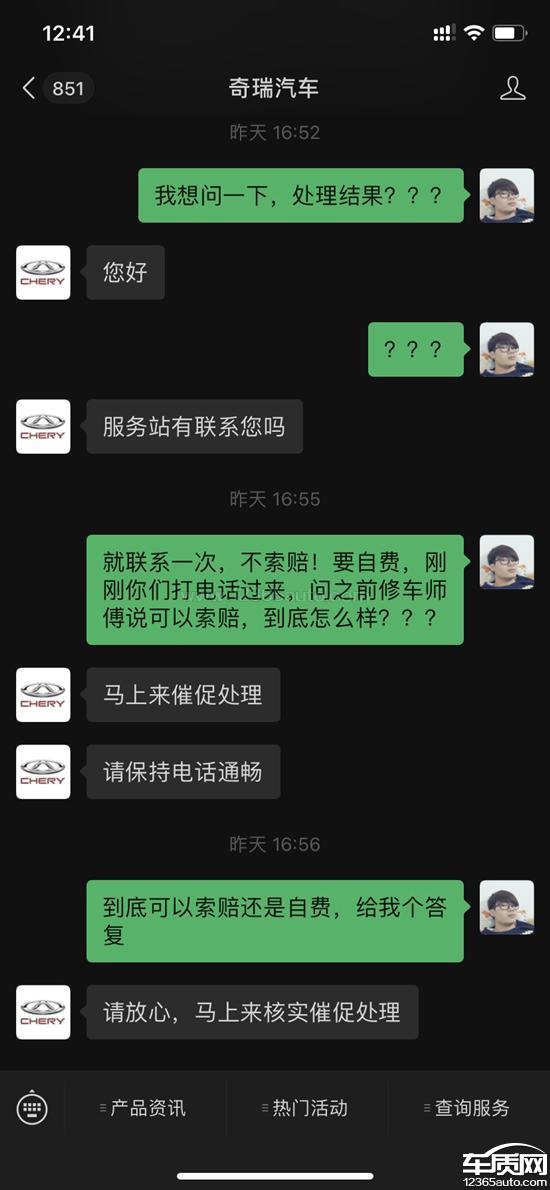
Task: Open the 热门活动 menu
Action: click(x=306, y=1108)
